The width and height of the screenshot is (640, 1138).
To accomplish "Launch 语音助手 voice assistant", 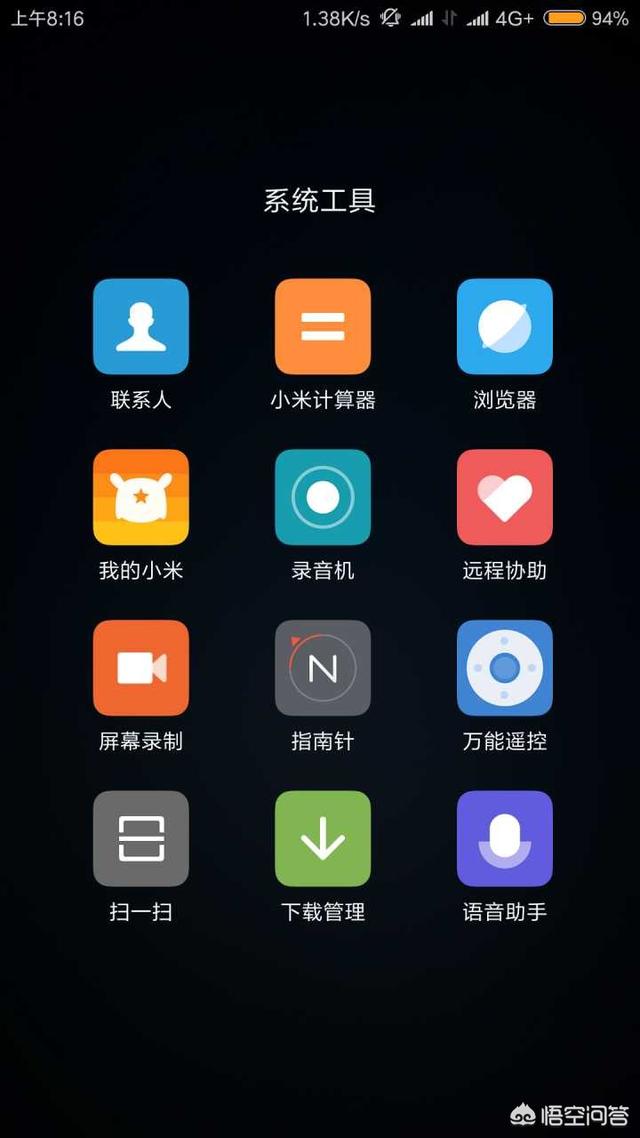I will click(x=505, y=838).
